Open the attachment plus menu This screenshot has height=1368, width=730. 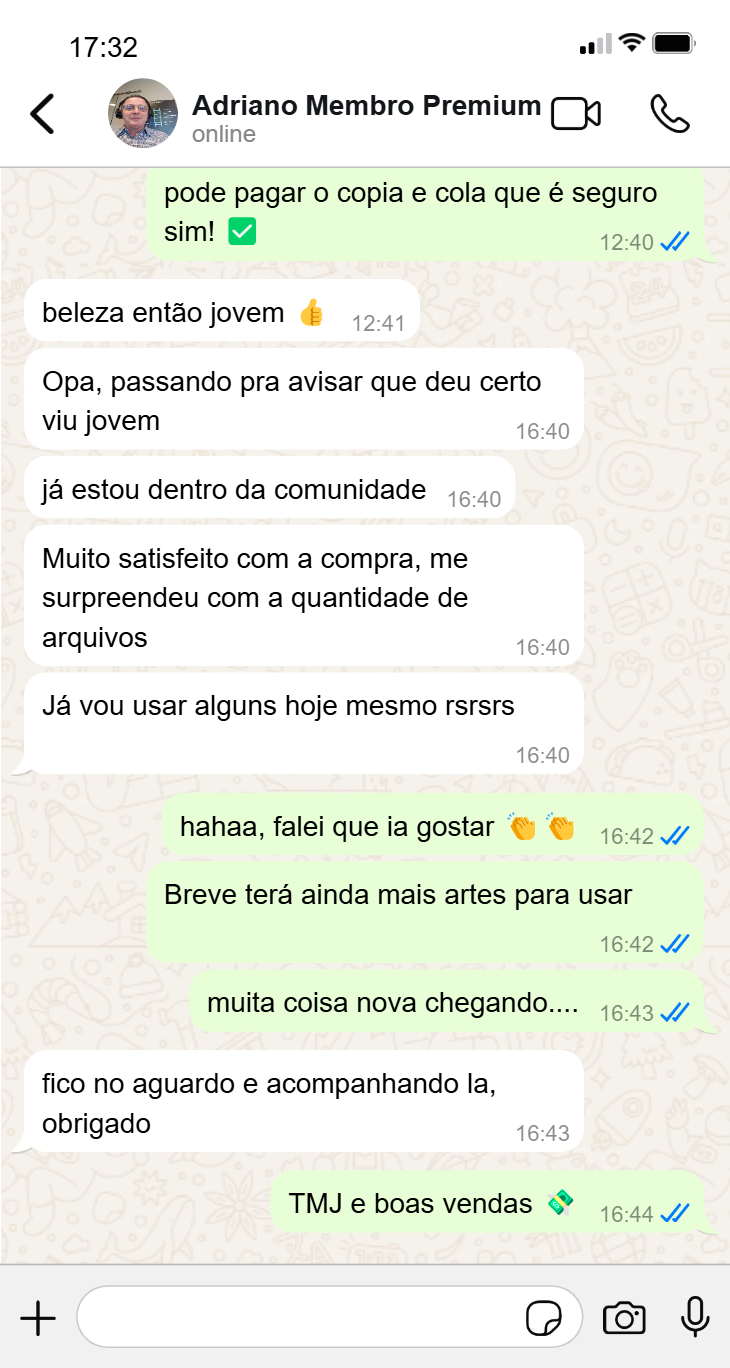38,1319
